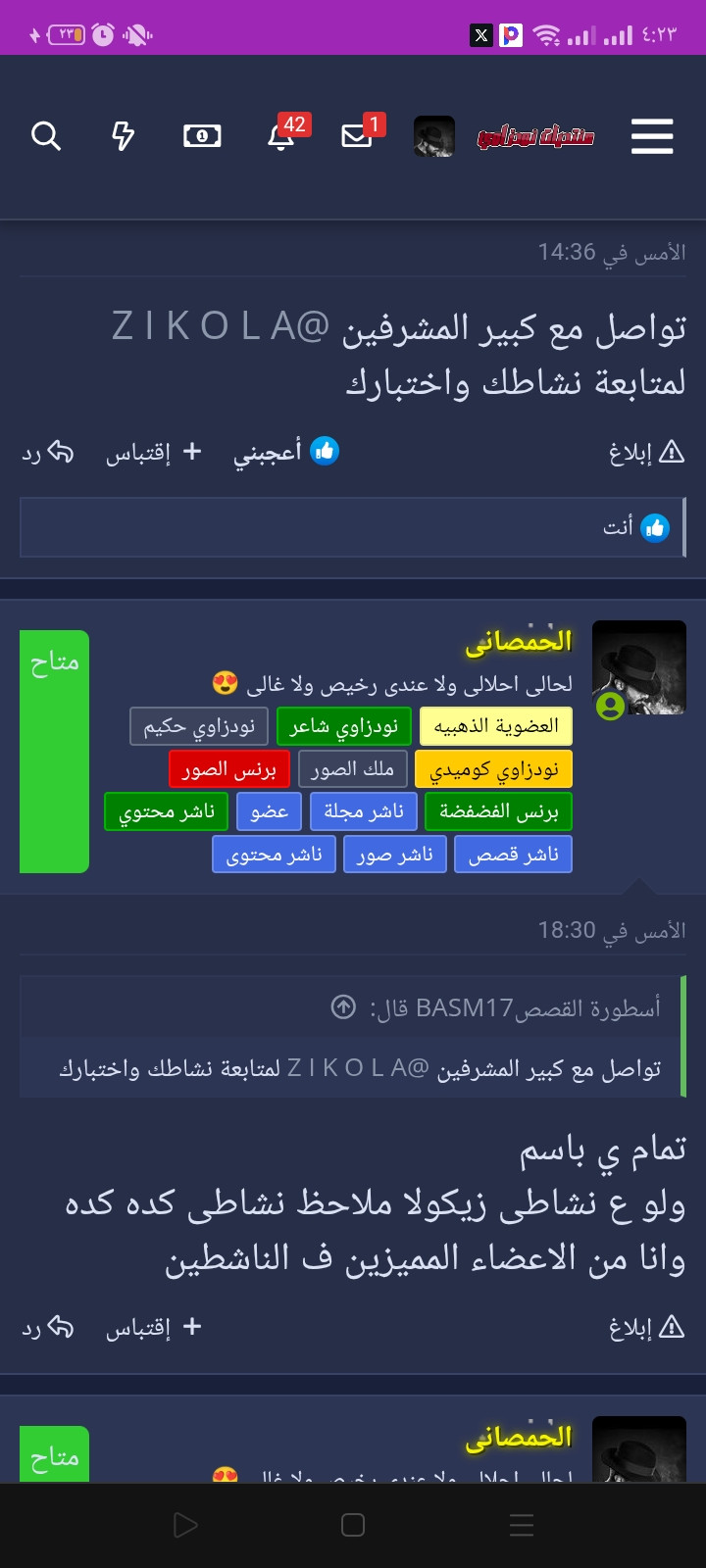The height and width of the screenshot is (1568, 706).
Task: Go to the system home button
Action: click(353, 1525)
